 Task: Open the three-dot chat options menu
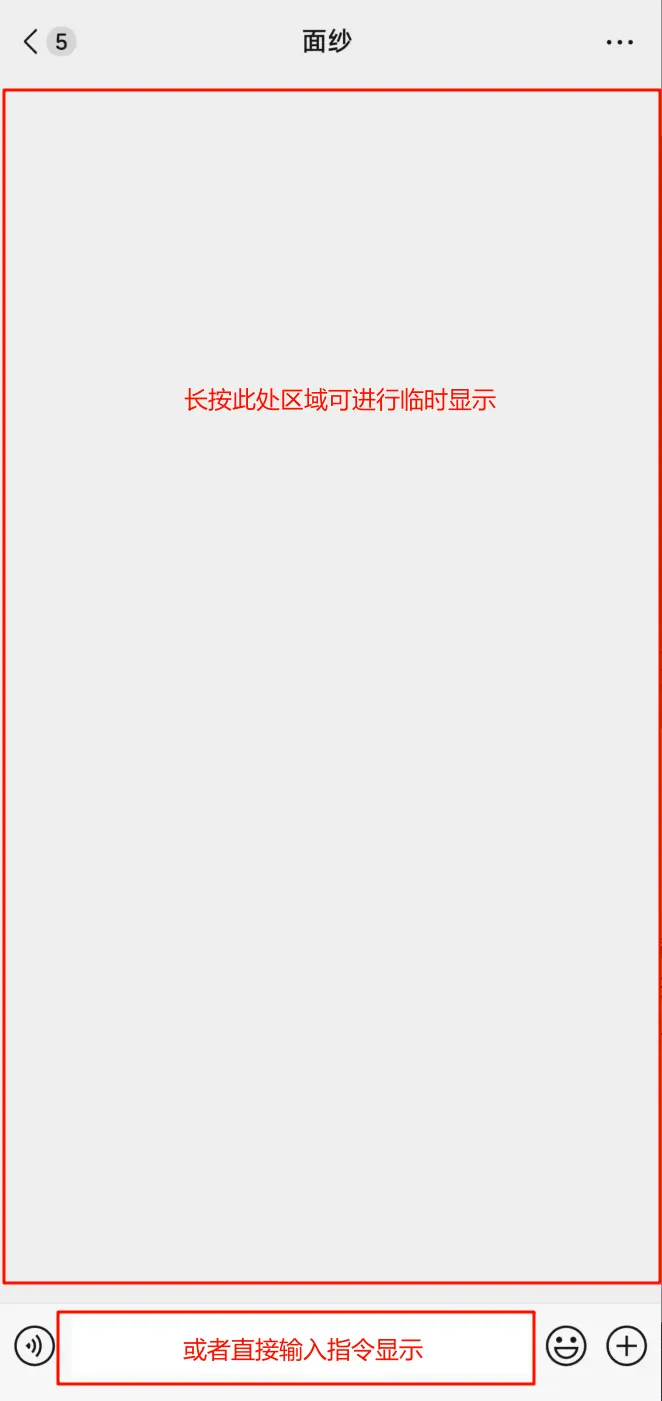click(x=619, y=43)
